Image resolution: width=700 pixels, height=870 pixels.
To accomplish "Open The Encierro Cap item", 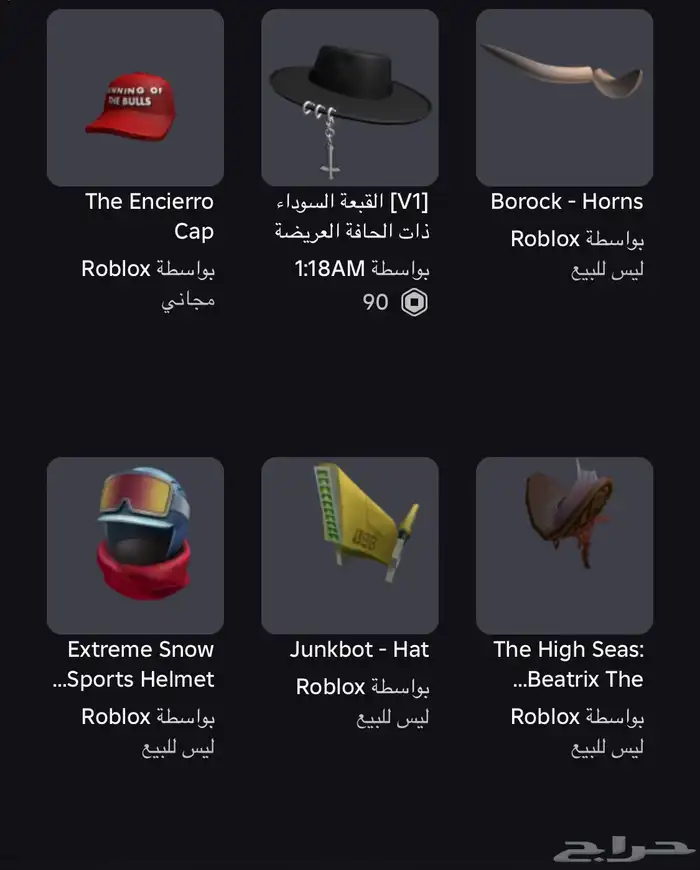I will 135,98.
